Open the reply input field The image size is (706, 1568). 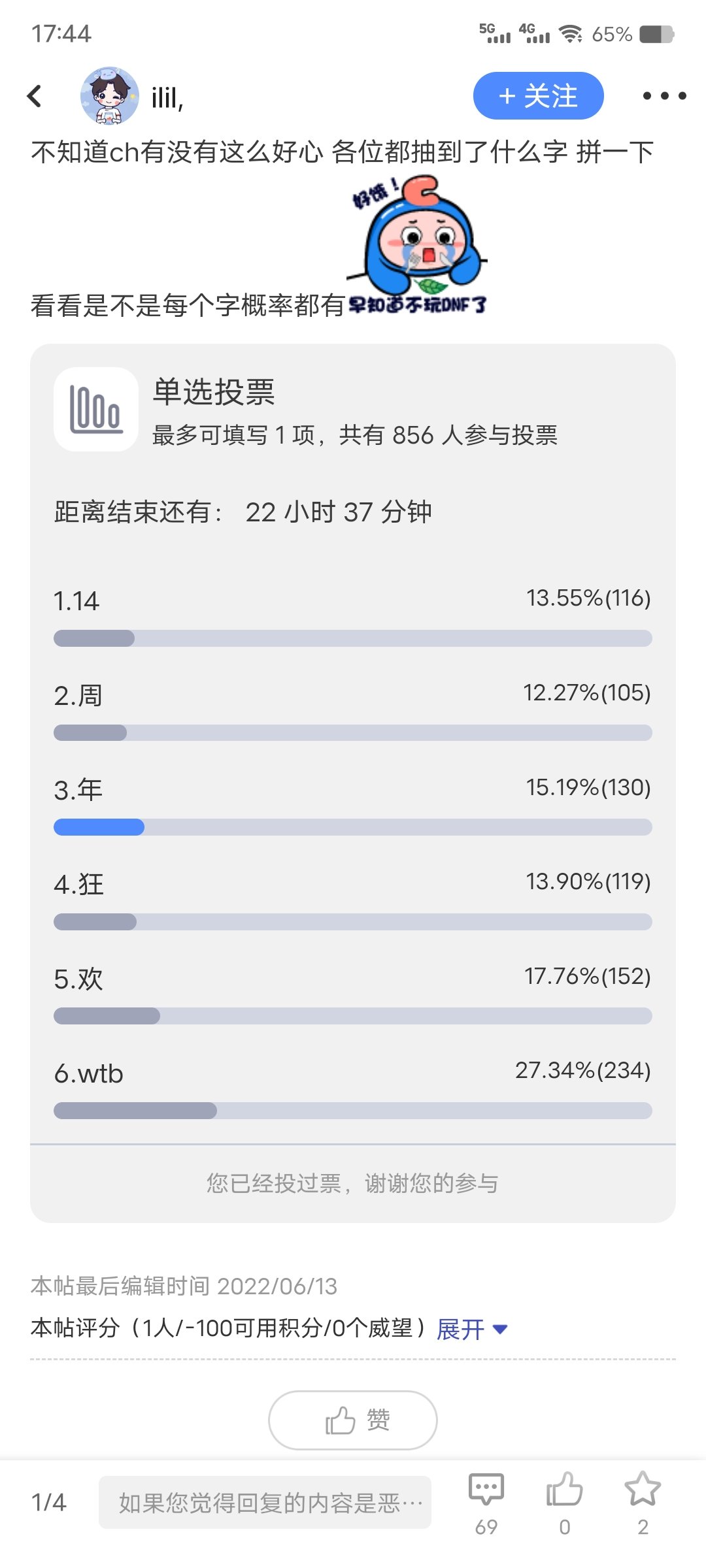[x=265, y=1503]
